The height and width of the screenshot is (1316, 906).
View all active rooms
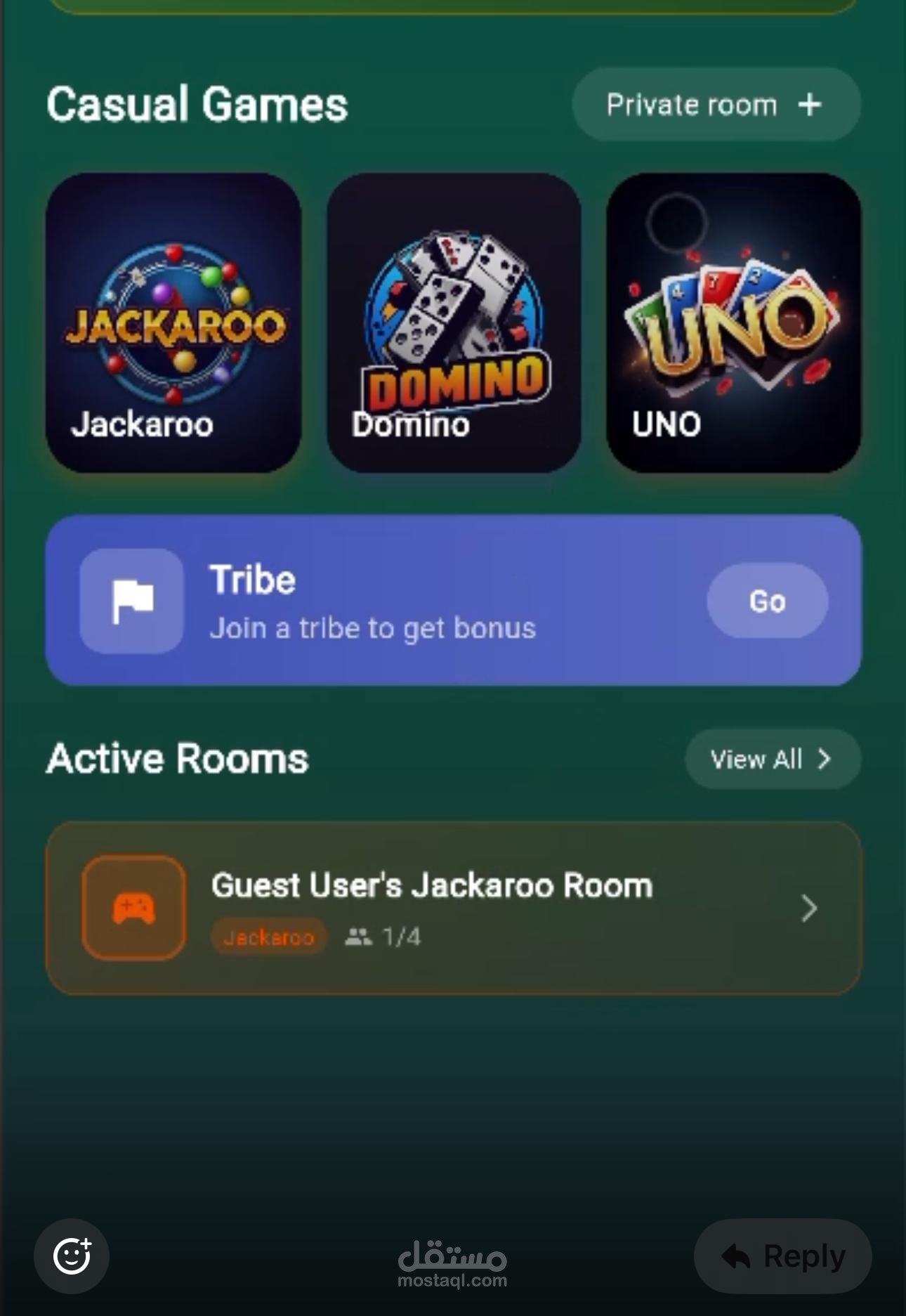point(773,759)
